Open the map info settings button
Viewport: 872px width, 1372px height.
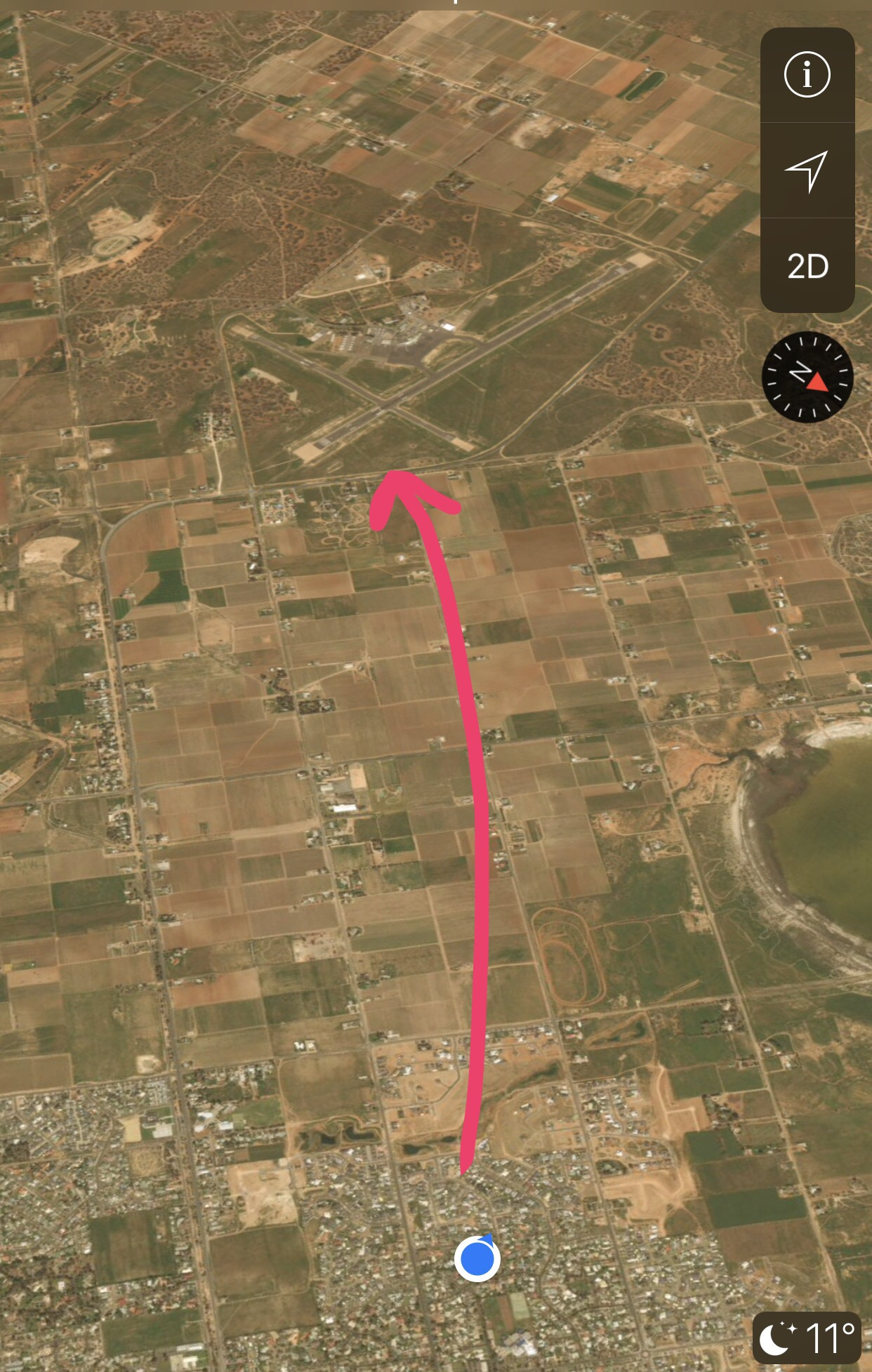[807, 74]
